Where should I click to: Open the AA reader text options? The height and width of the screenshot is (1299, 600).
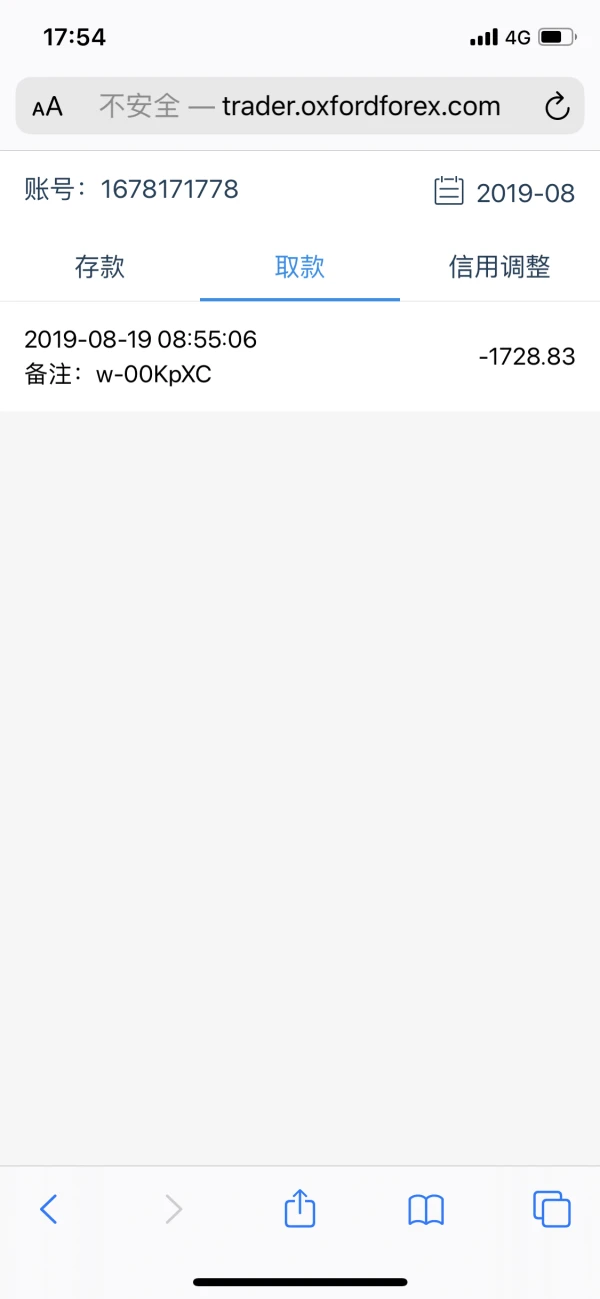[x=47, y=107]
